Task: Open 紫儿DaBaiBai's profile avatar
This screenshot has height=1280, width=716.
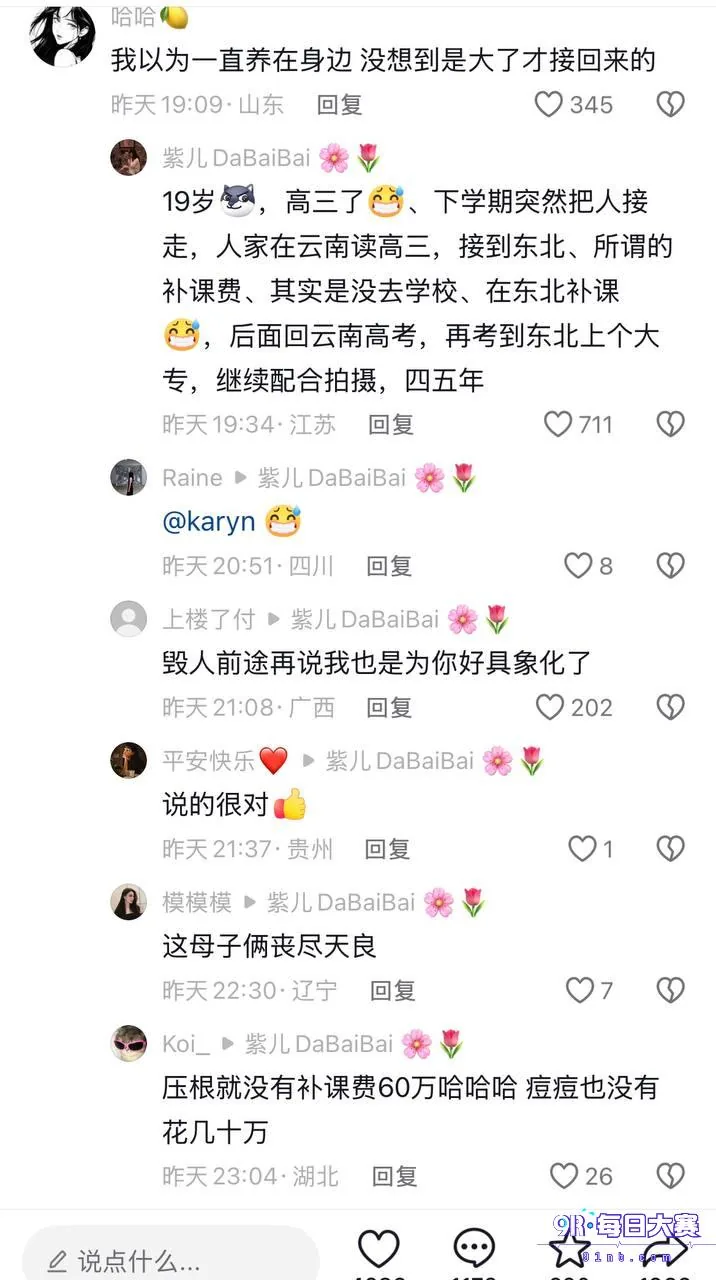Action: [128, 158]
